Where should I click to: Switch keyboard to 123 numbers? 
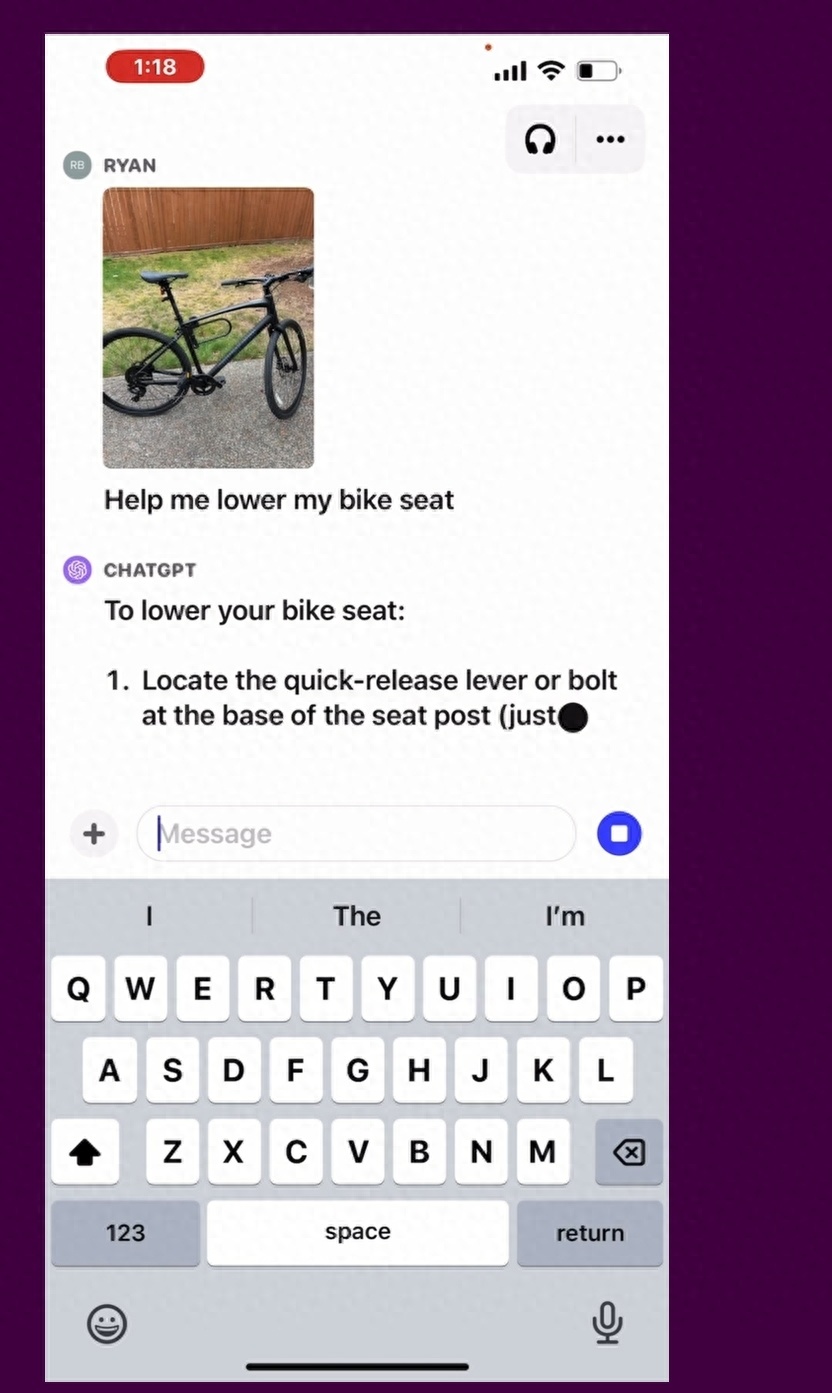click(125, 1233)
